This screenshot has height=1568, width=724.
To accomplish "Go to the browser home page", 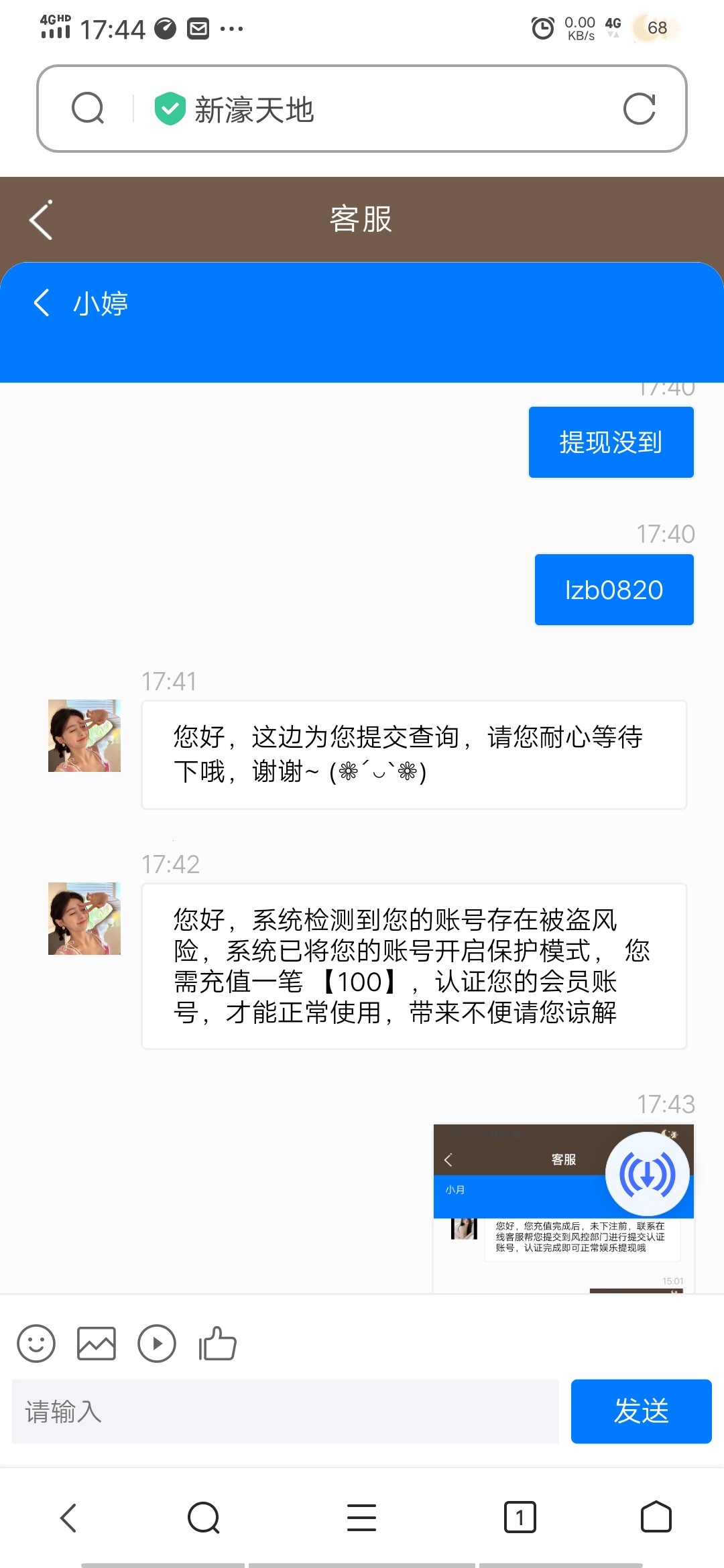I will 656,1518.
